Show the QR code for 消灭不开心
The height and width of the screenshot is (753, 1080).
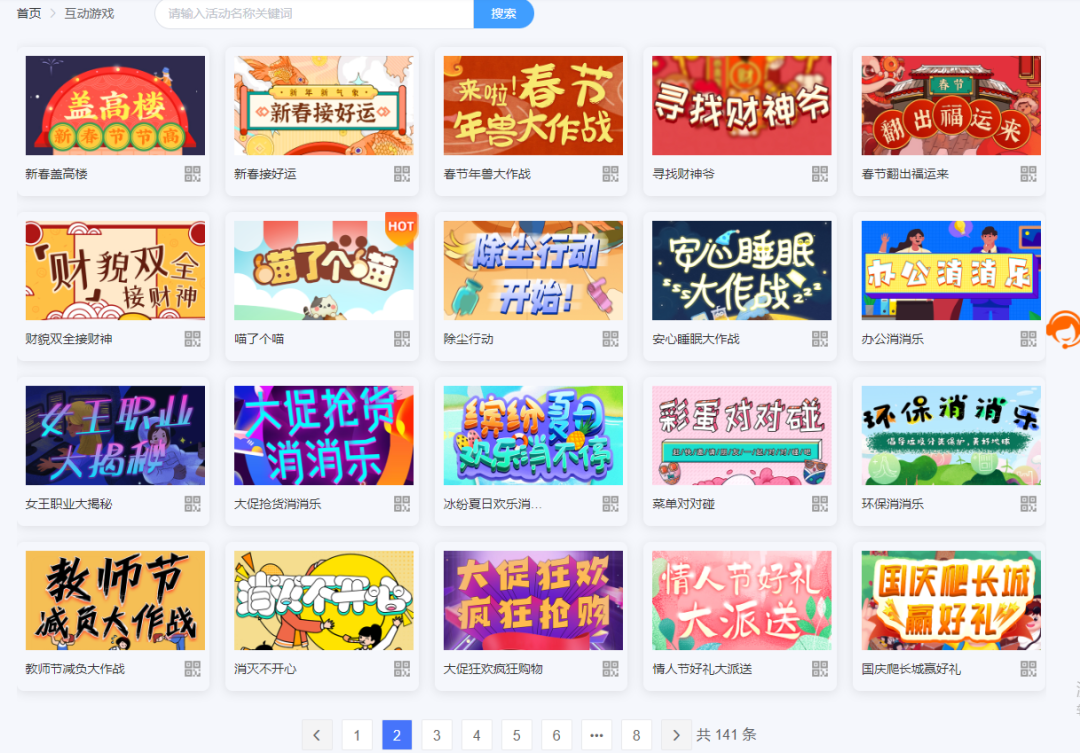point(402,669)
